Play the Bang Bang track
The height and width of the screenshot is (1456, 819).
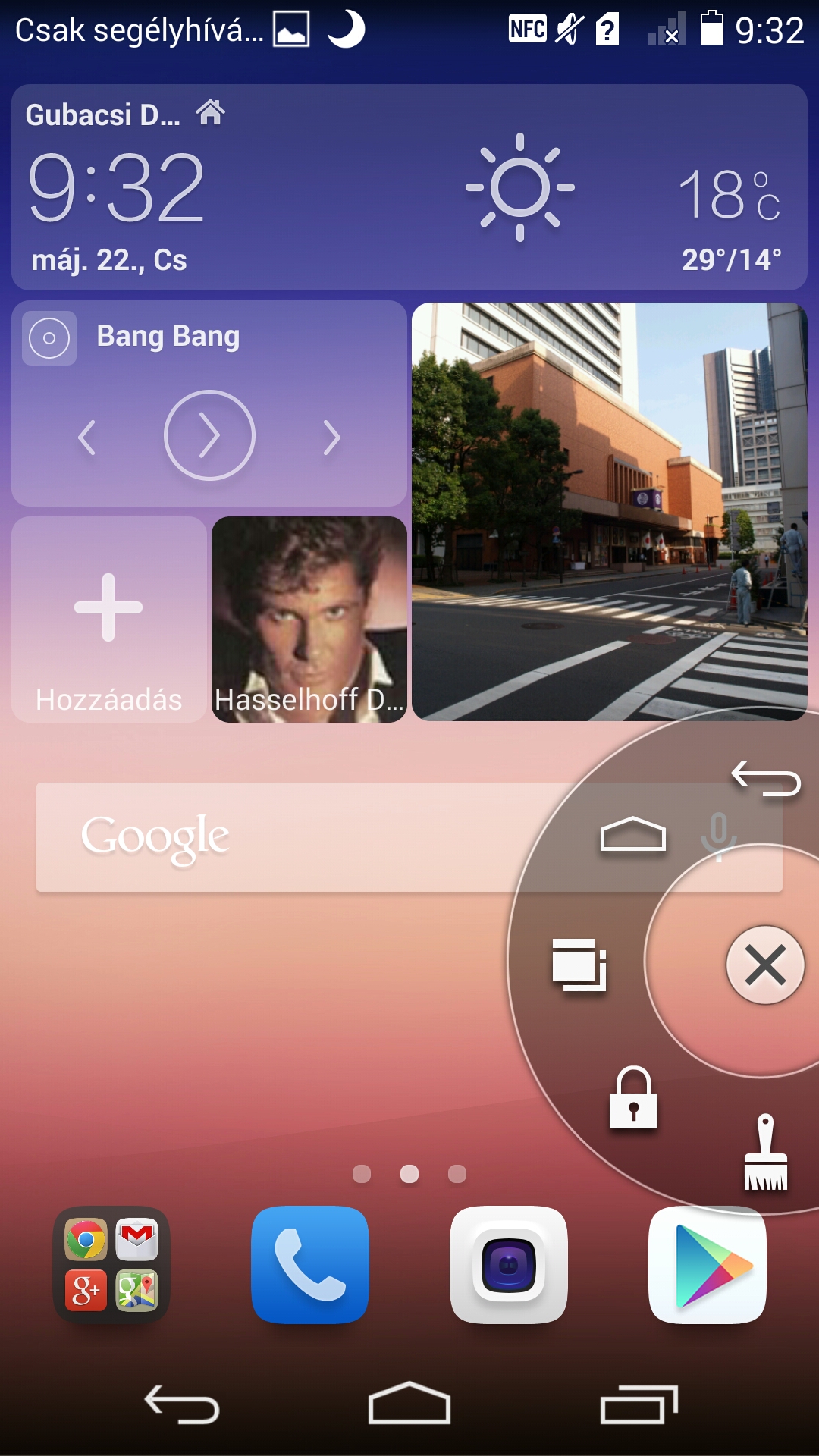209,435
